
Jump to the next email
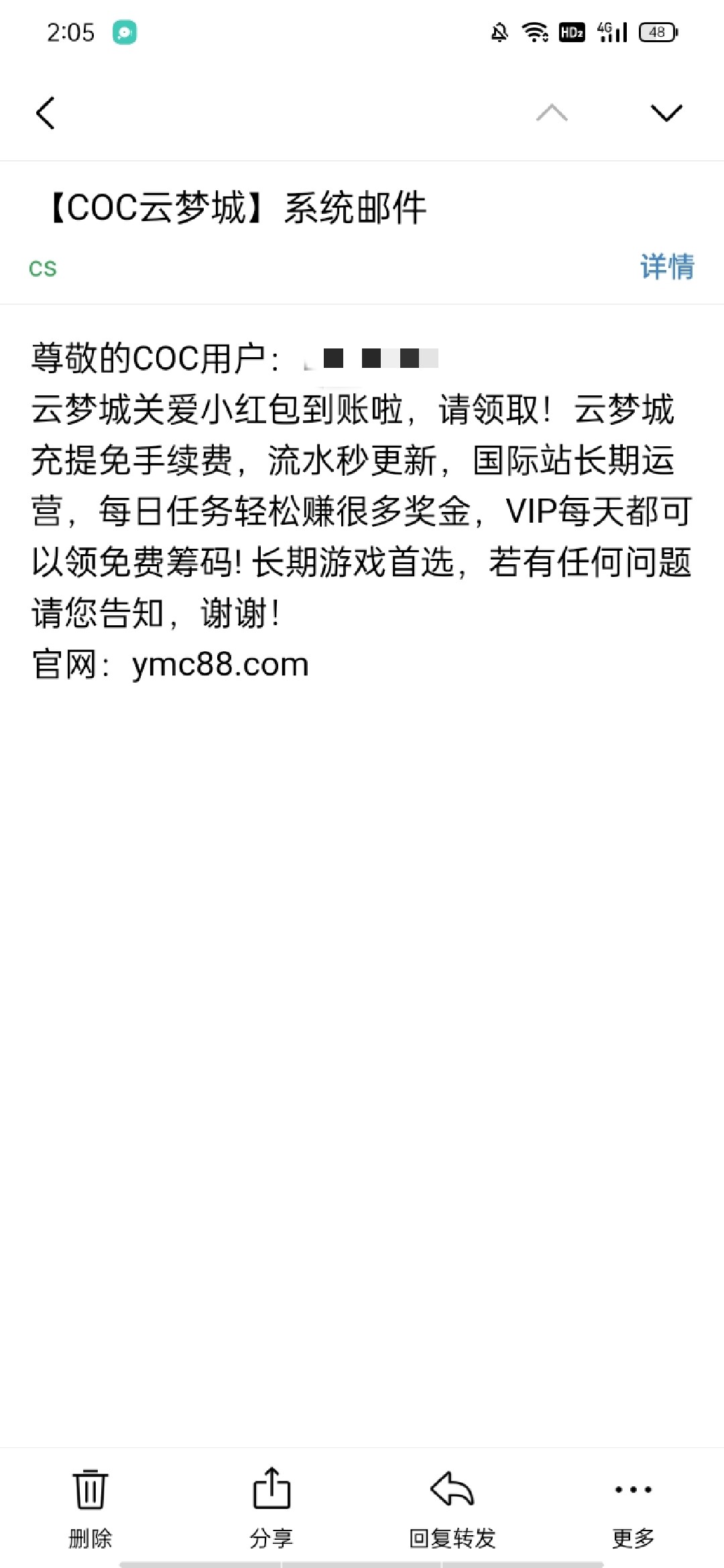666,113
